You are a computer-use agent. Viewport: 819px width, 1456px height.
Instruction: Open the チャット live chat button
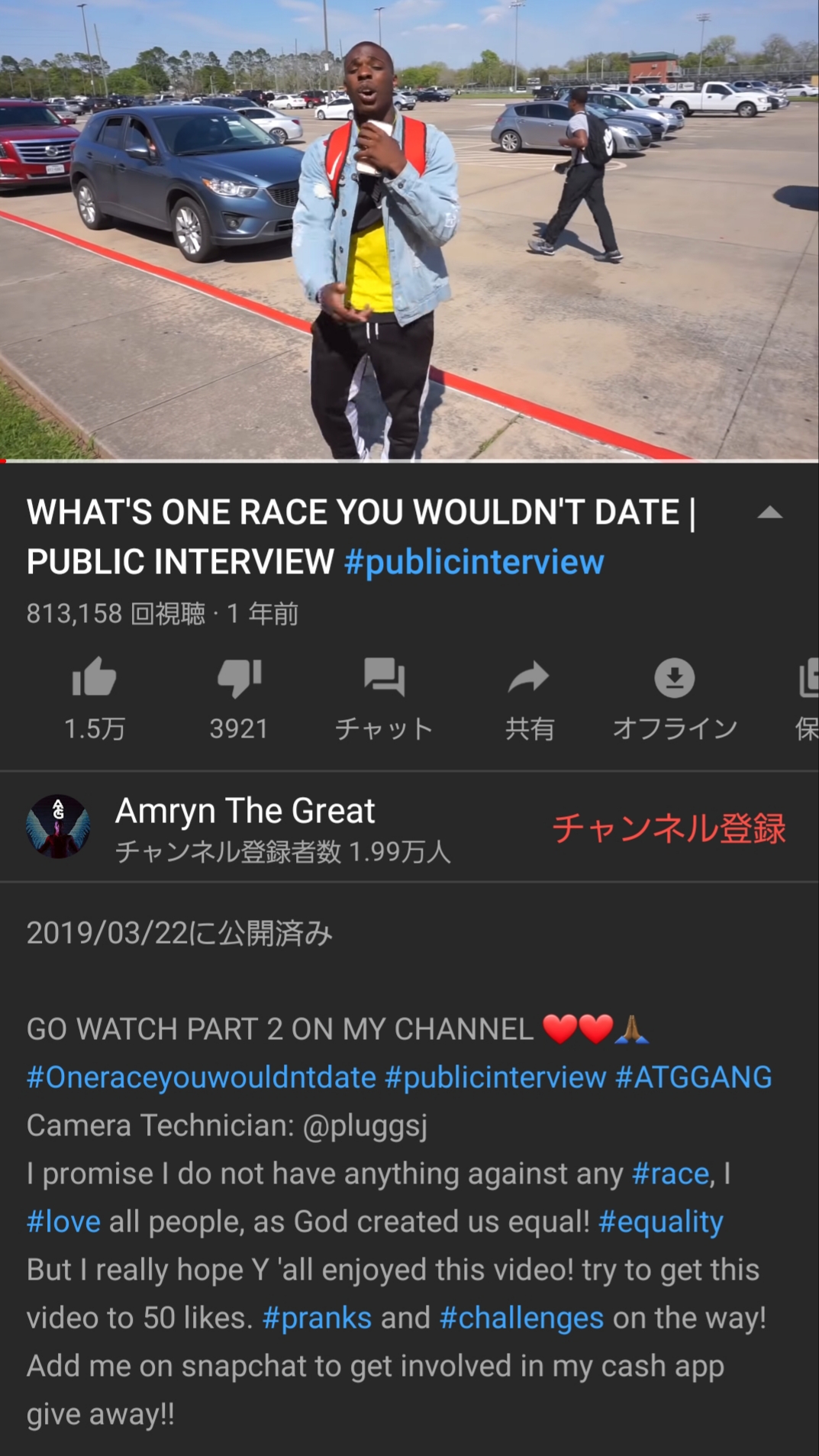pos(384,699)
